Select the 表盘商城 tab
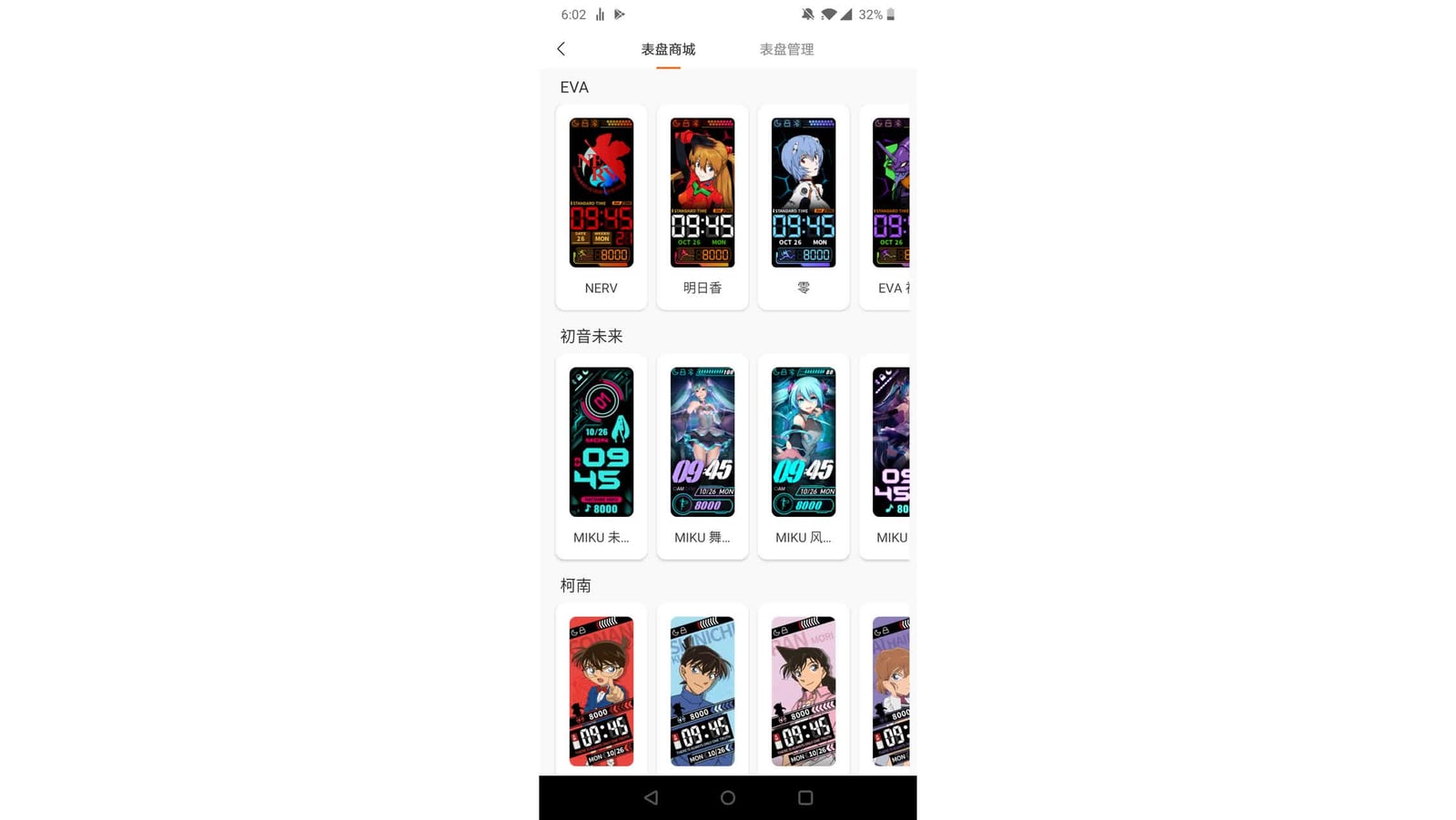This screenshot has width=1456, height=820. click(x=668, y=49)
